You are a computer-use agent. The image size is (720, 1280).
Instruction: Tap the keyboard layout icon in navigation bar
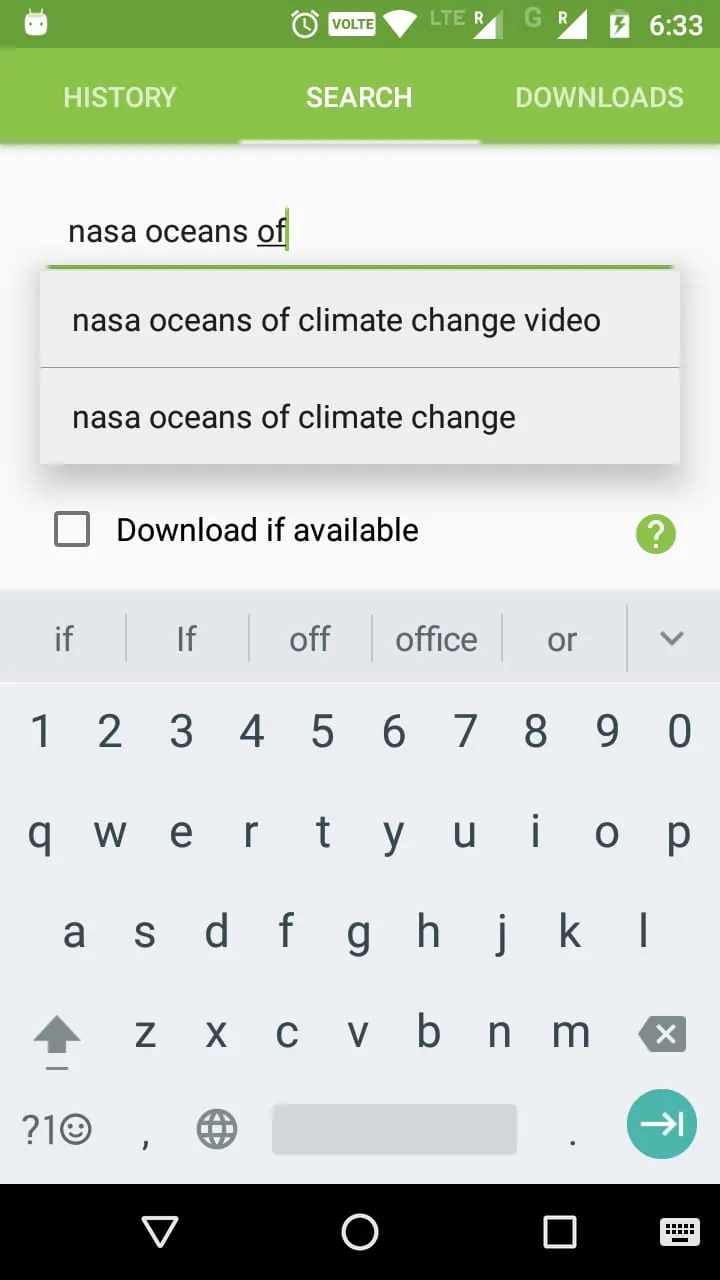pyautogui.click(x=679, y=1233)
